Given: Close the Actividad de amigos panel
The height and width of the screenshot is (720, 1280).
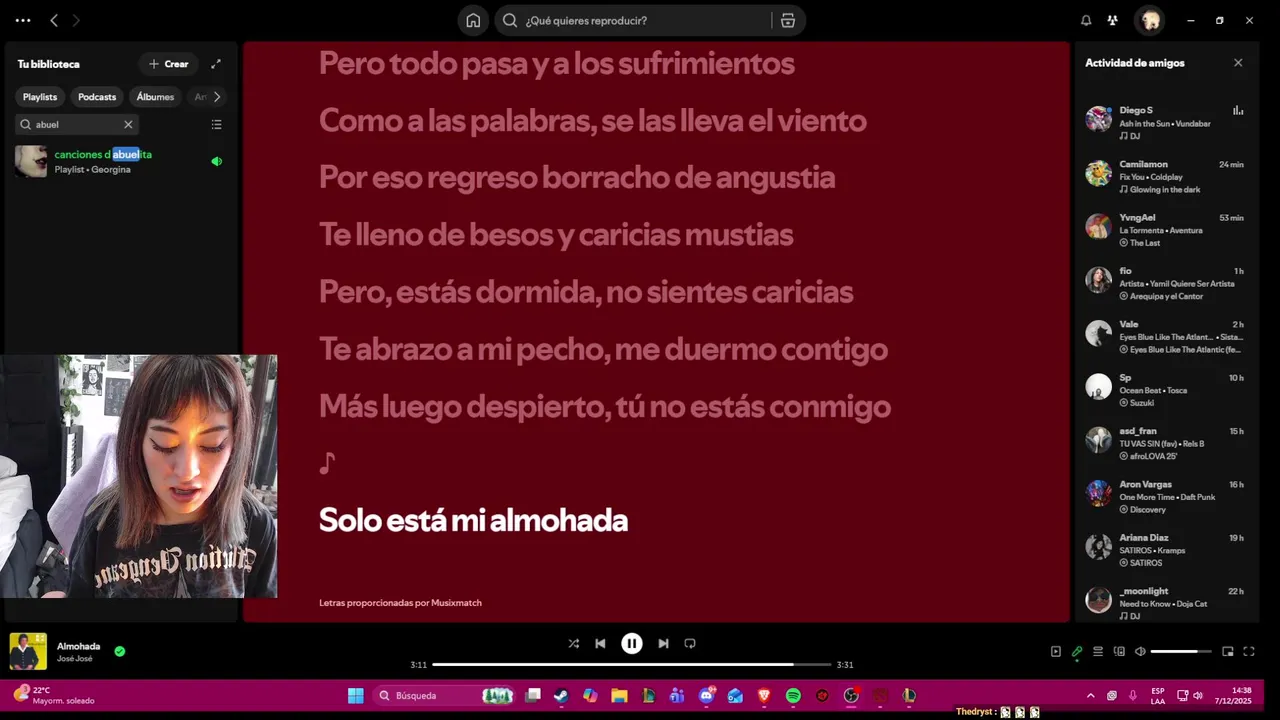Looking at the screenshot, I should pyautogui.click(x=1238, y=62).
